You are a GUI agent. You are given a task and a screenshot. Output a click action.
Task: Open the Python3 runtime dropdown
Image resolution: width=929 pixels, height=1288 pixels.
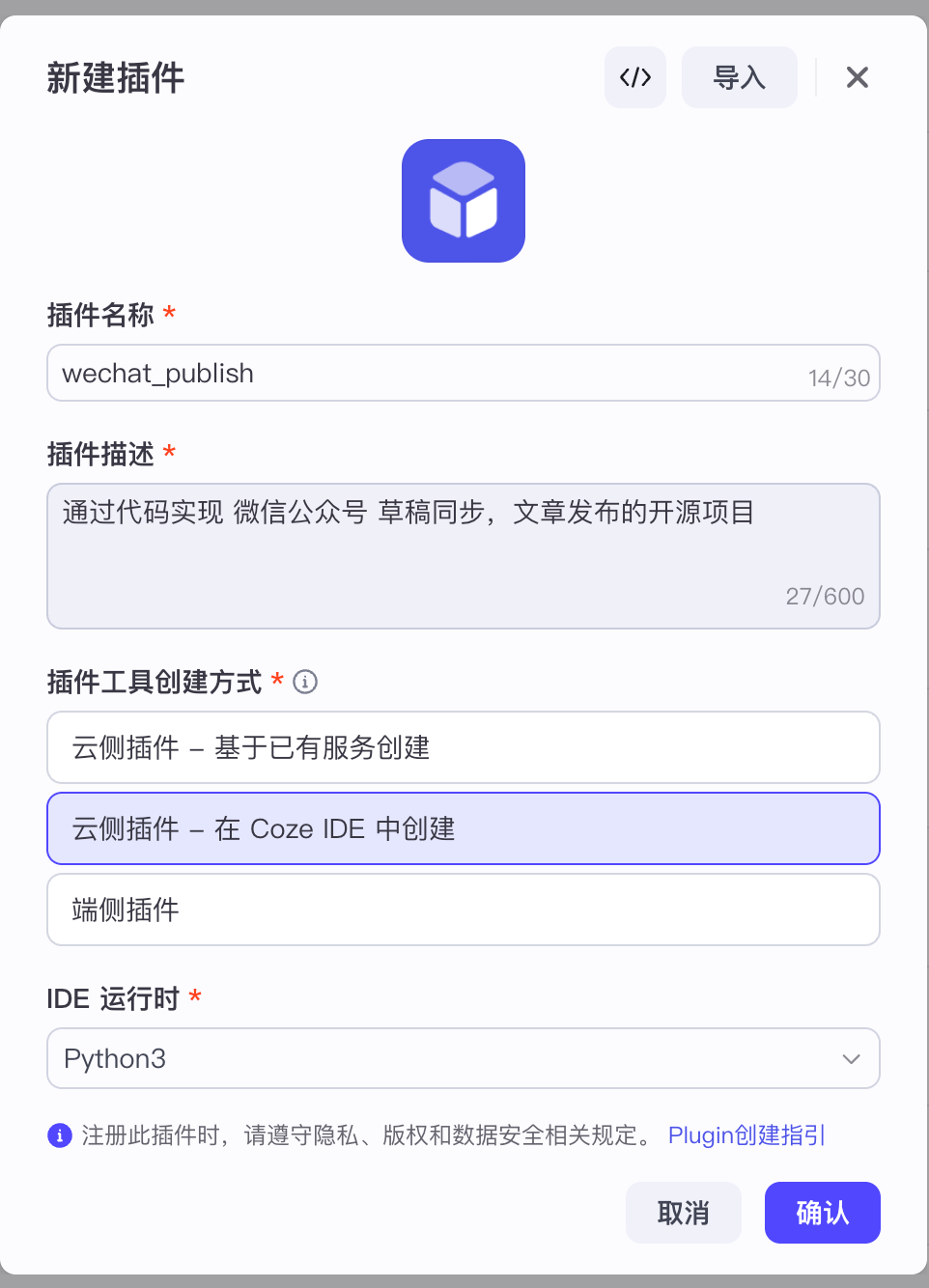[464, 1058]
